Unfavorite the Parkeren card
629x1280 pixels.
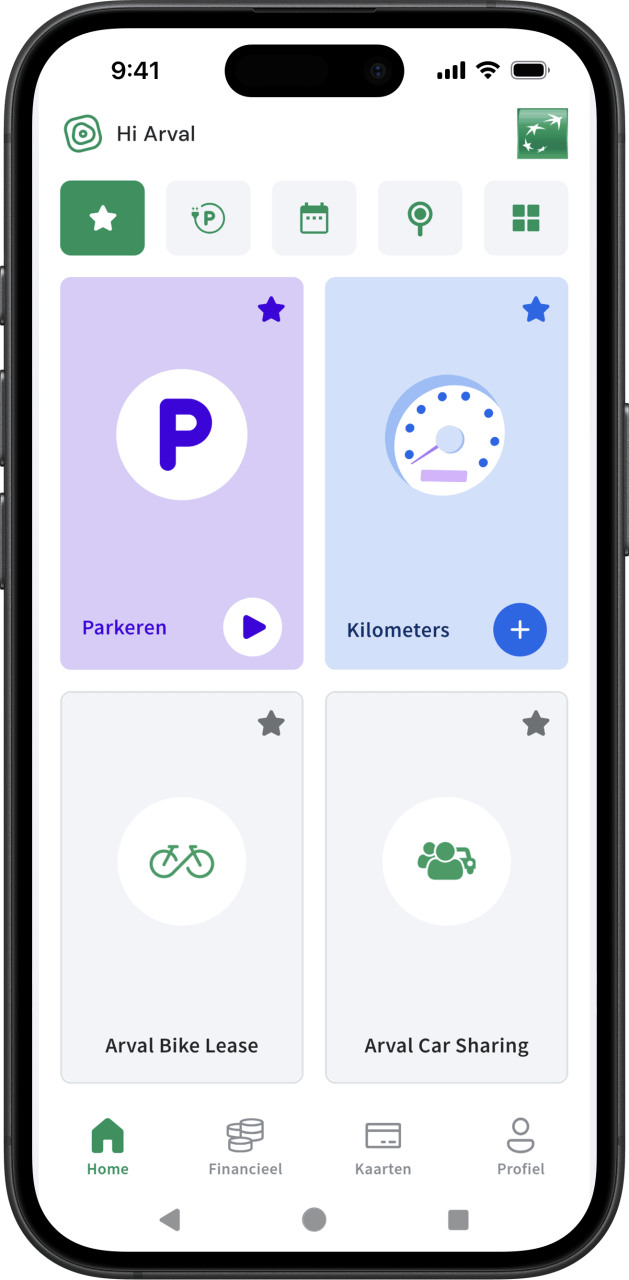point(271,310)
